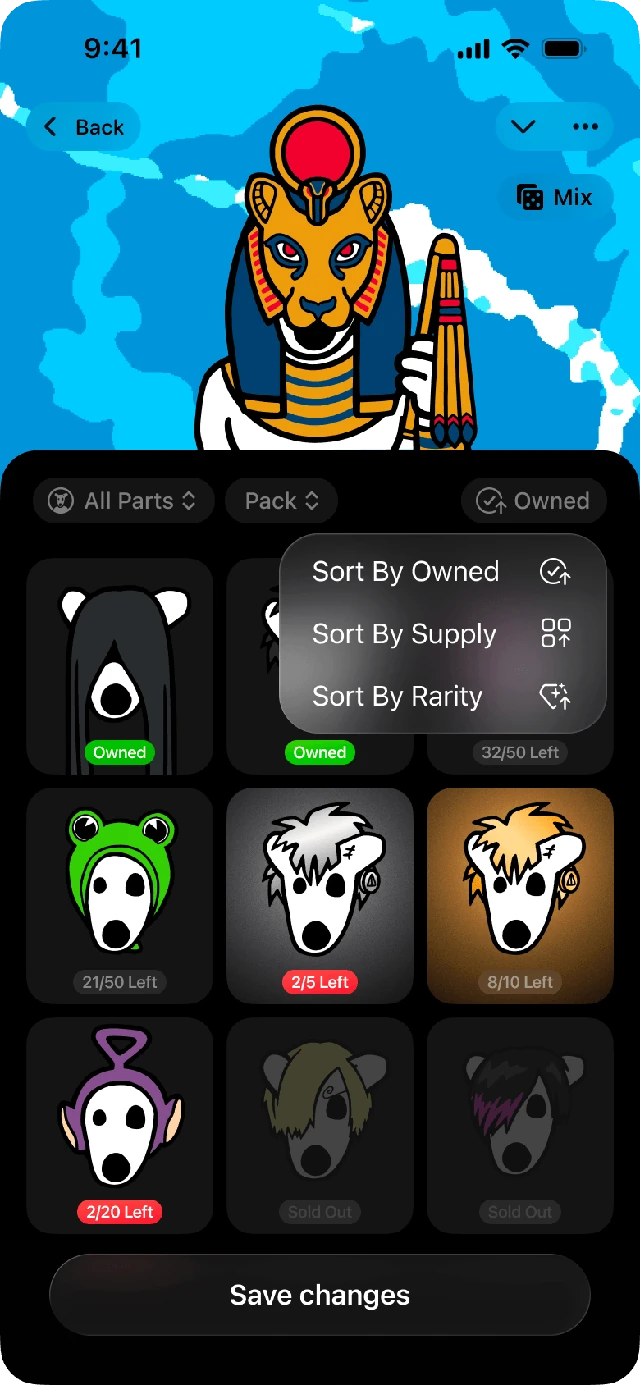Choose Sort By Owned

[x=442, y=572]
